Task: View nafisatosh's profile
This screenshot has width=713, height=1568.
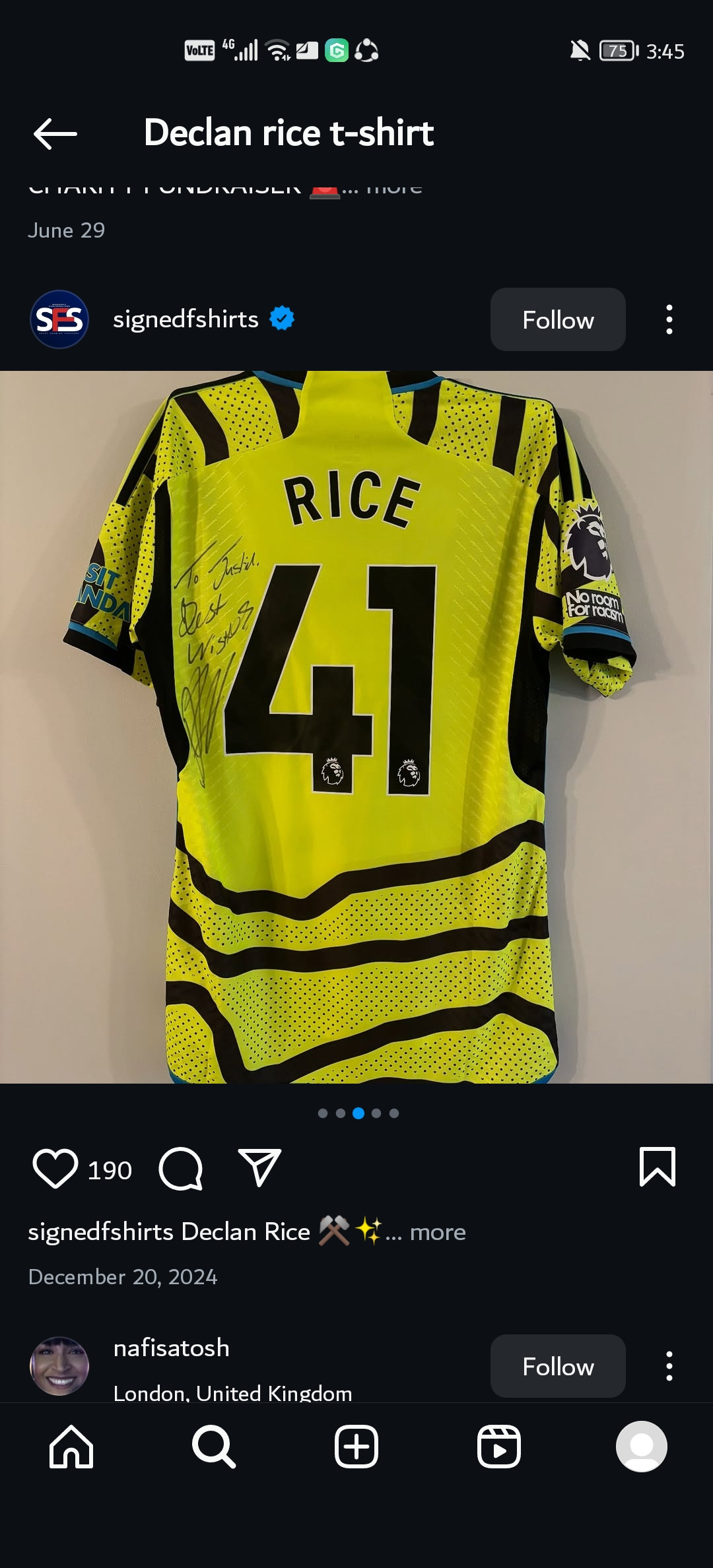Action: 172,1348
